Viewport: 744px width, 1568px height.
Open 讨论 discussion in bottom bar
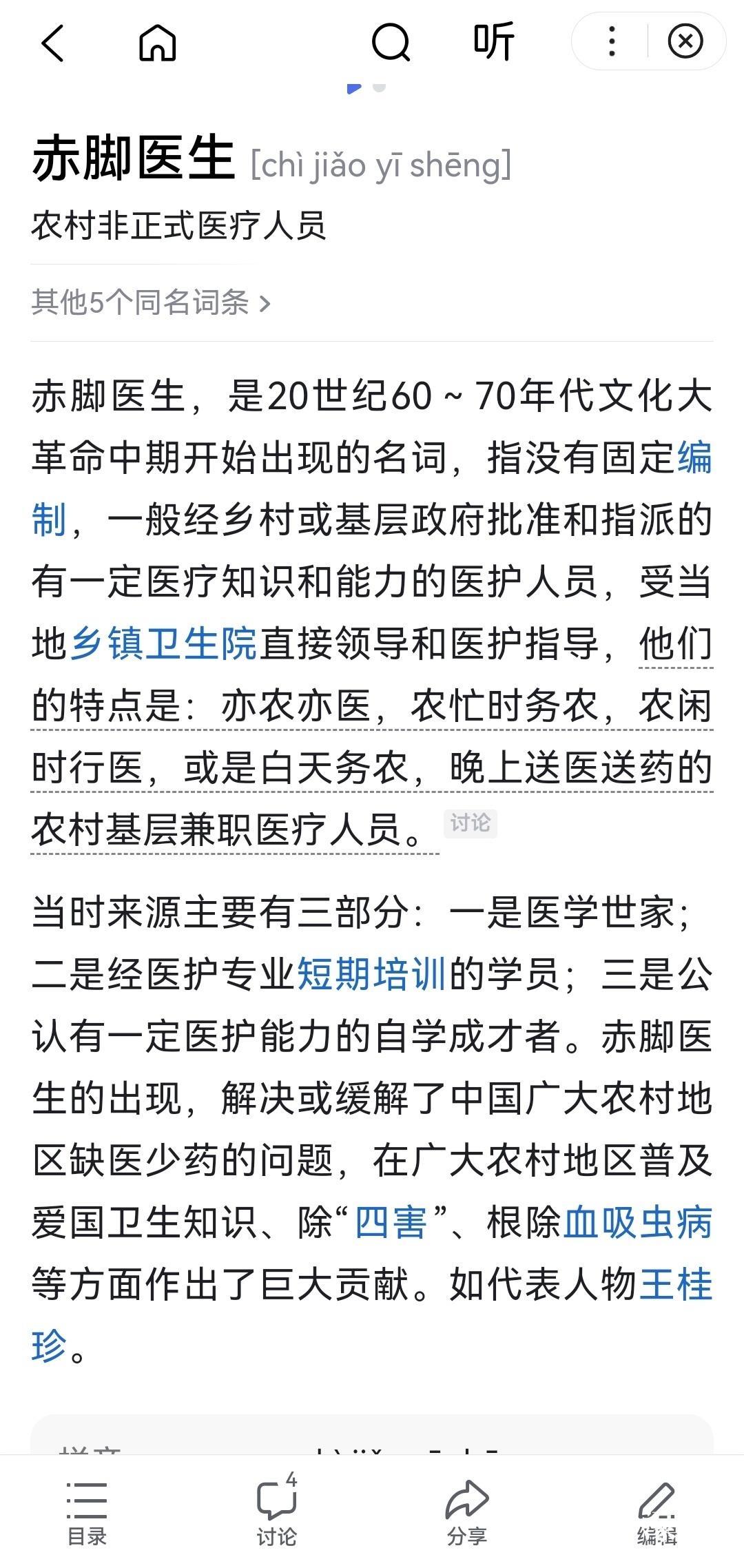click(x=277, y=1510)
